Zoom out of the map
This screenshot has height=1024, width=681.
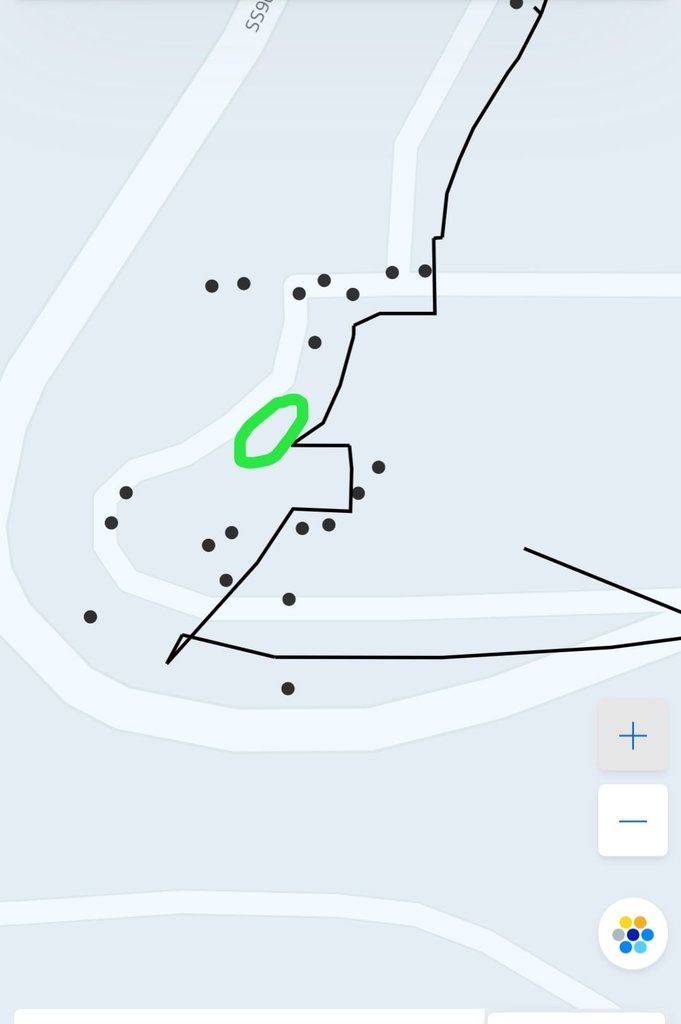[633, 820]
